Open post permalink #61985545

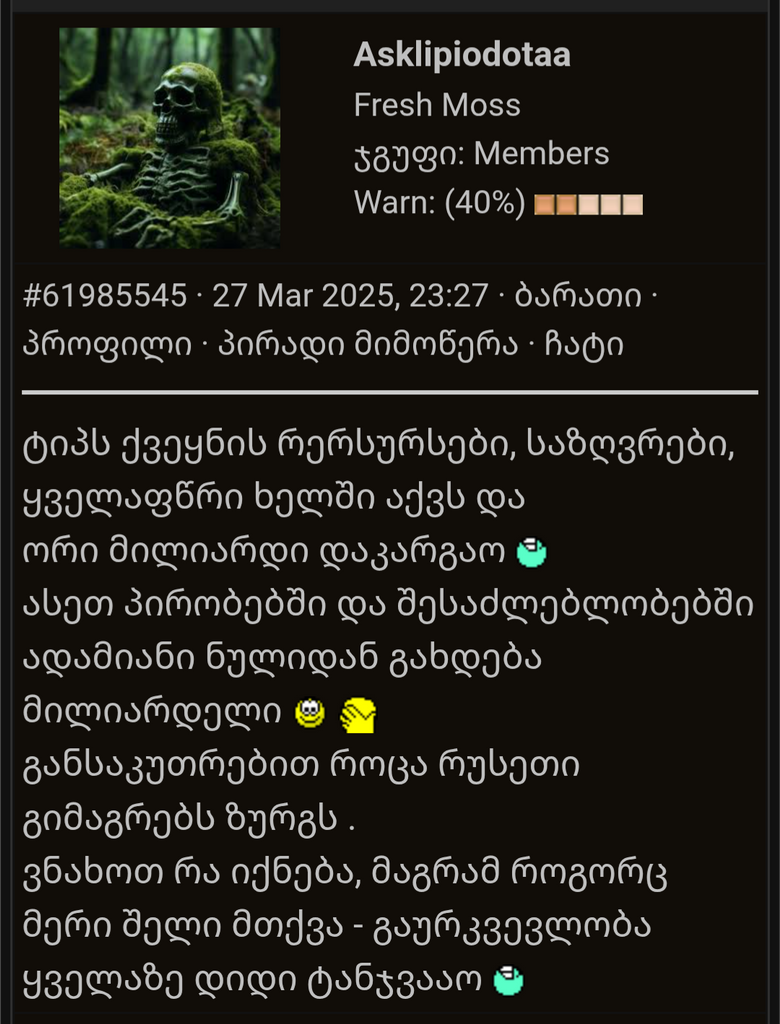pyautogui.click(x=105, y=297)
